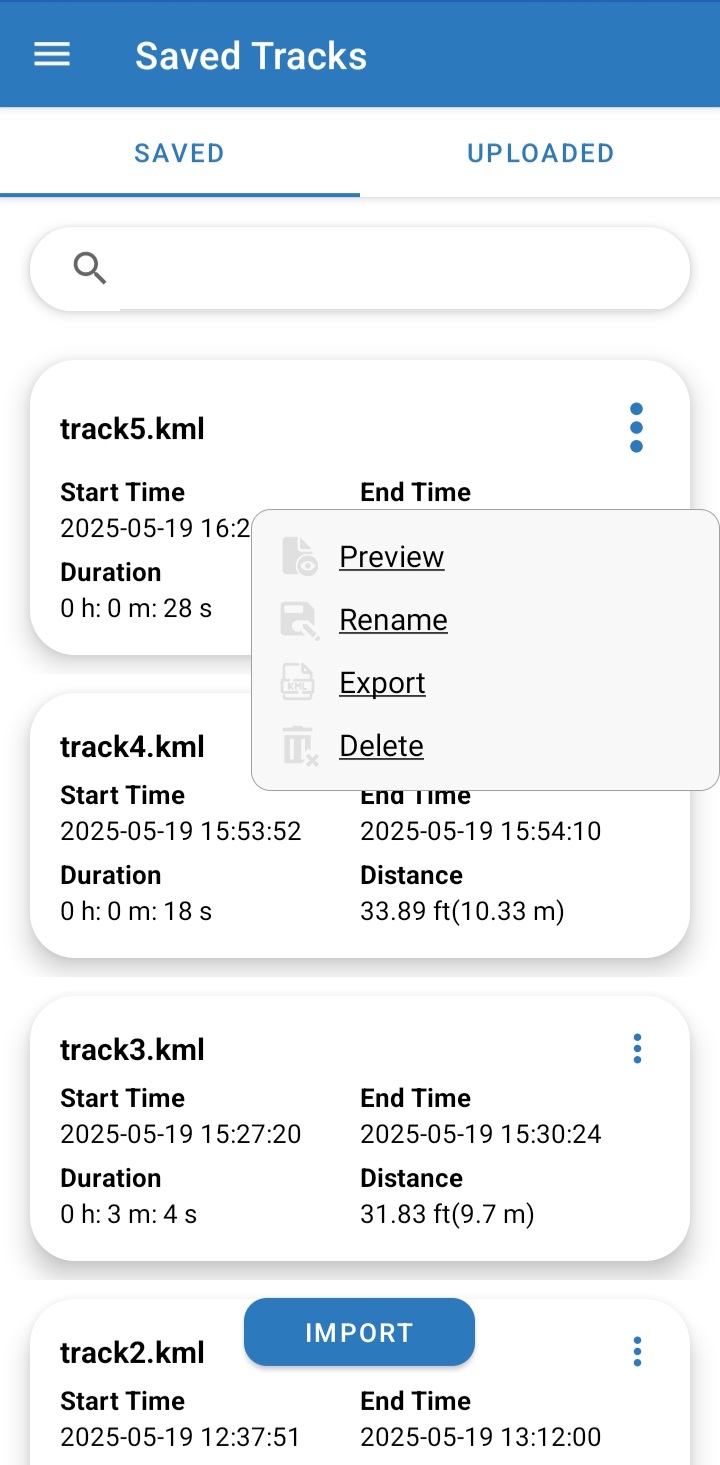Open the three-dot menu on track3.kml
The height and width of the screenshot is (1465, 720).
tap(637, 1049)
